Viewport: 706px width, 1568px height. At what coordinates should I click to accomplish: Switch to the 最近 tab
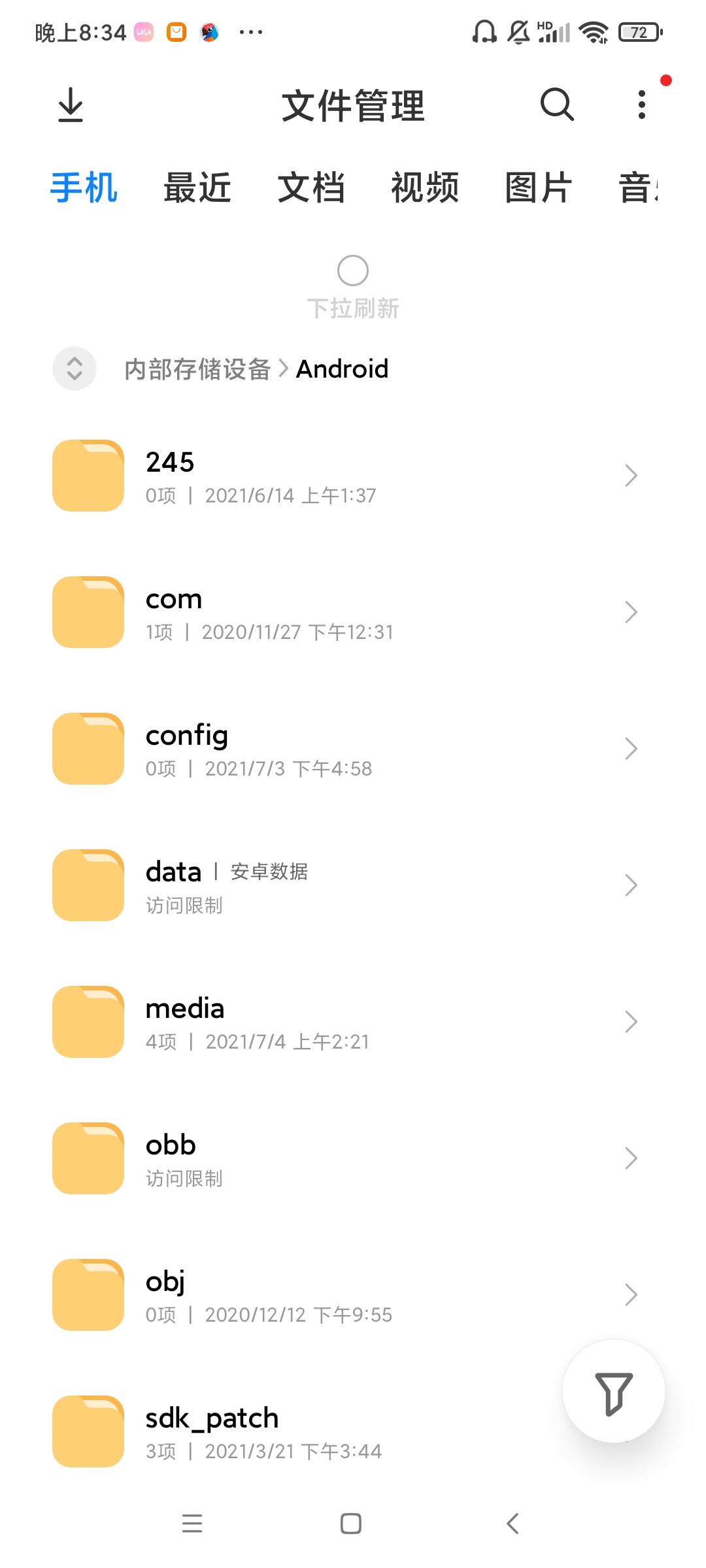click(x=197, y=188)
